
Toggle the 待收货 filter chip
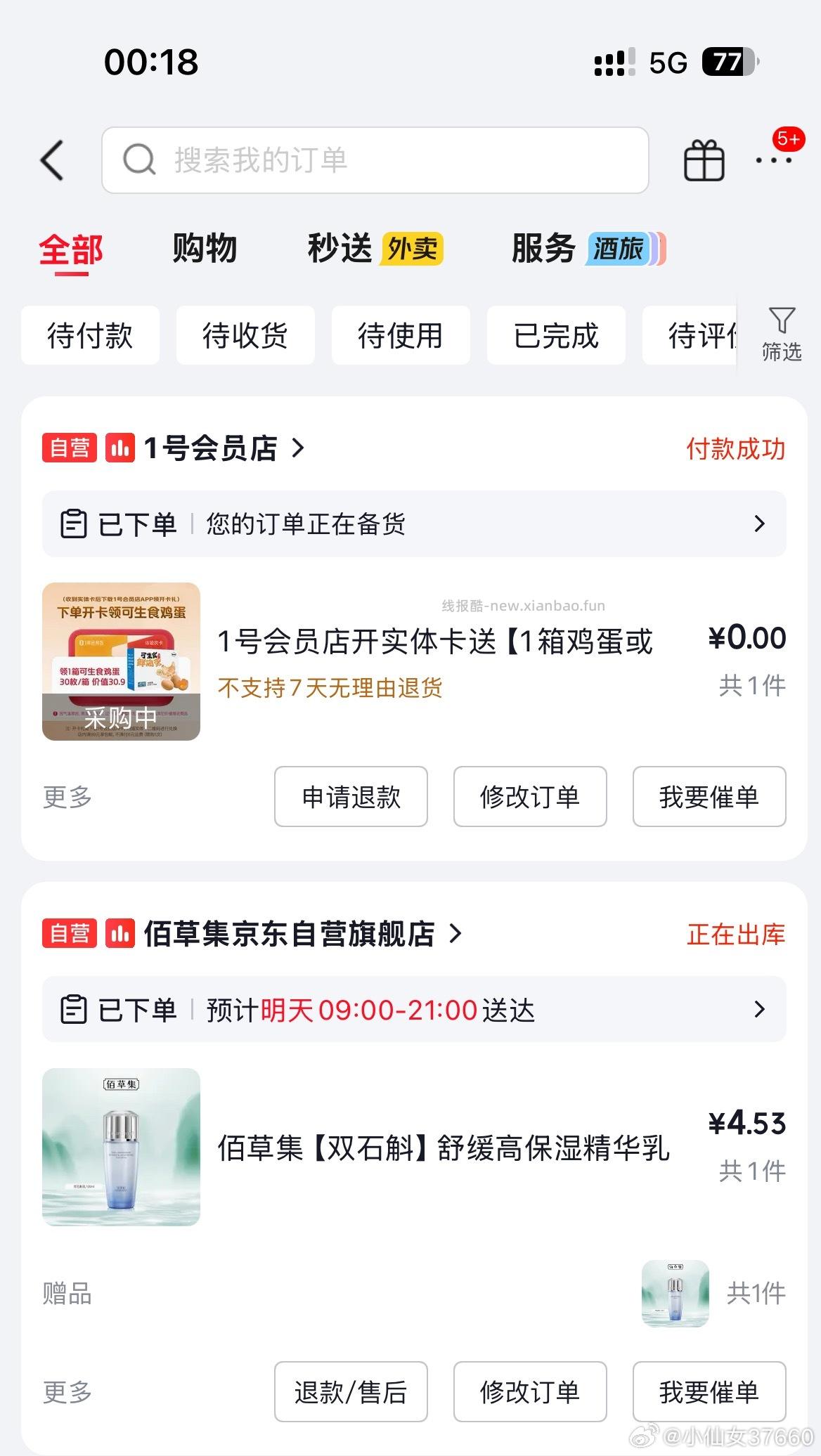[x=246, y=336]
